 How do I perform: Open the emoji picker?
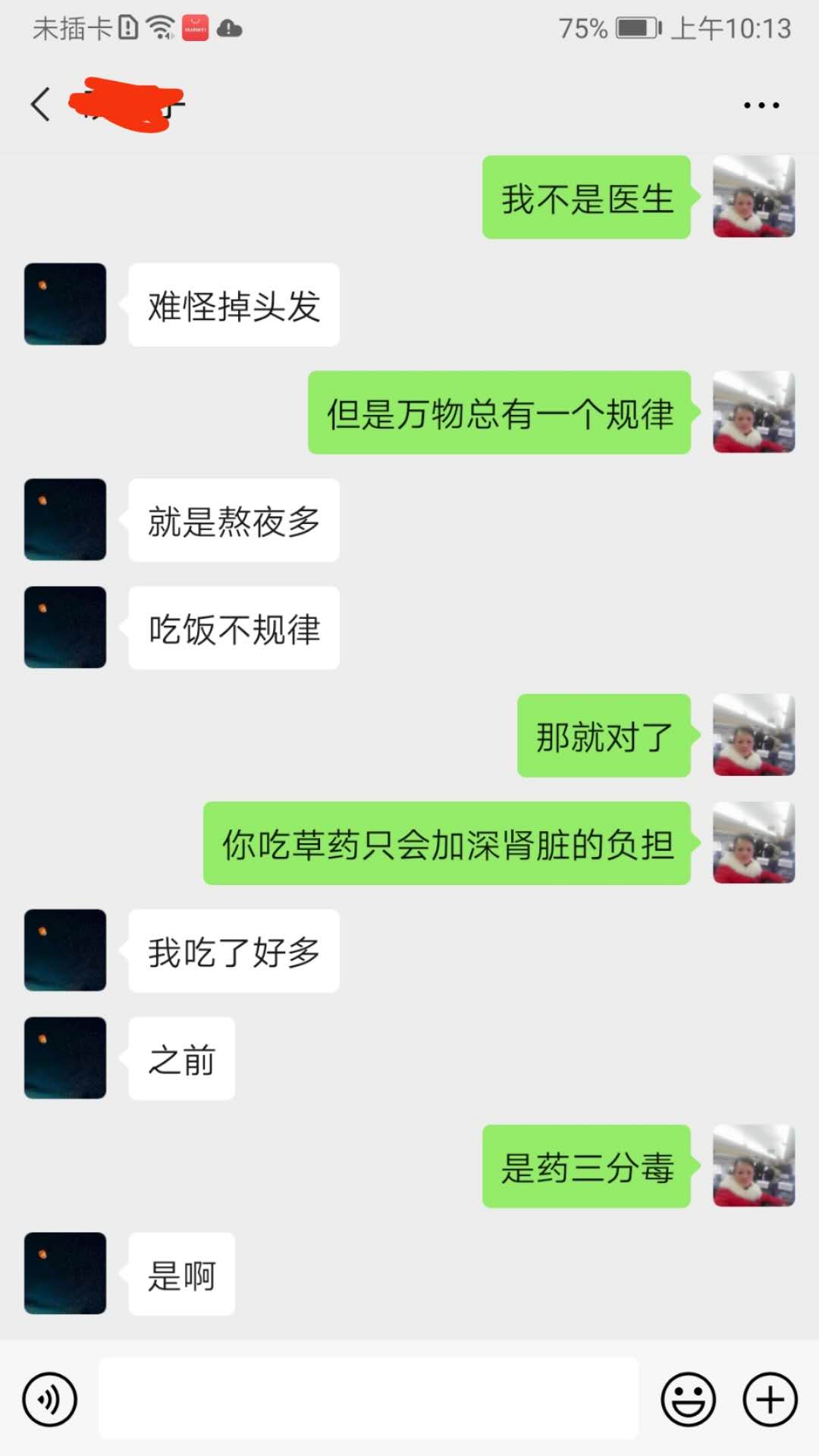(689, 1399)
